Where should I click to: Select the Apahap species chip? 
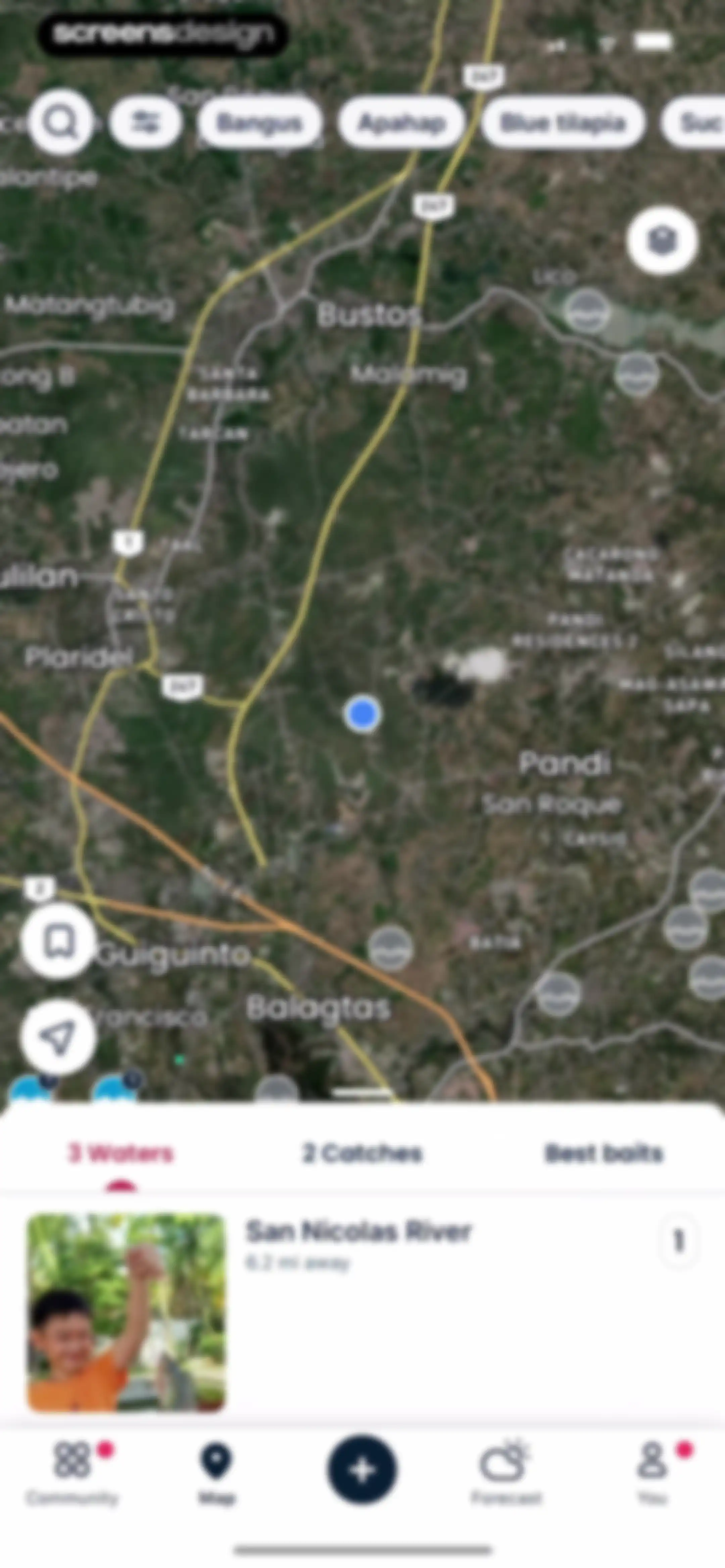(x=401, y=123)
